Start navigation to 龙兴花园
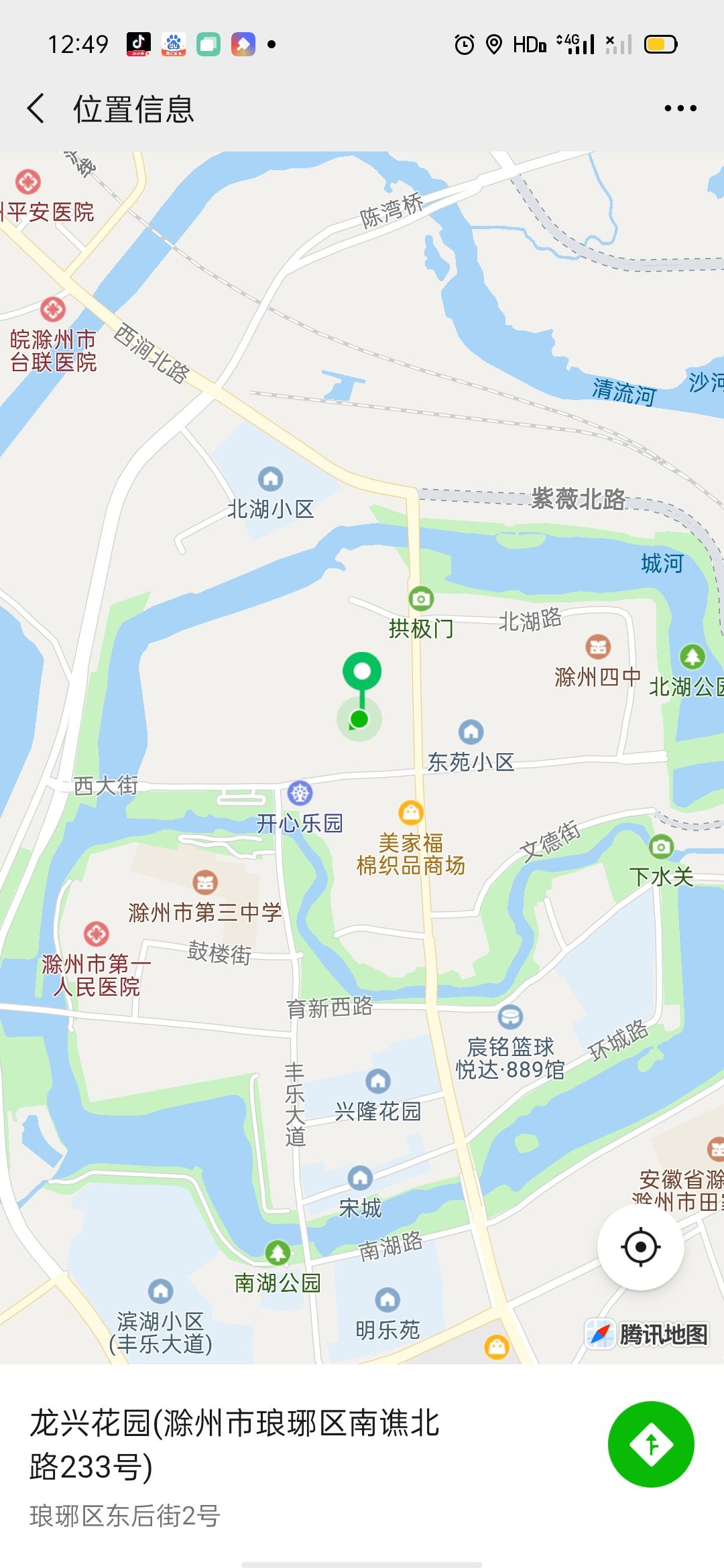Viewport: 724px width, 1568px height. [x=650, y=1445]
